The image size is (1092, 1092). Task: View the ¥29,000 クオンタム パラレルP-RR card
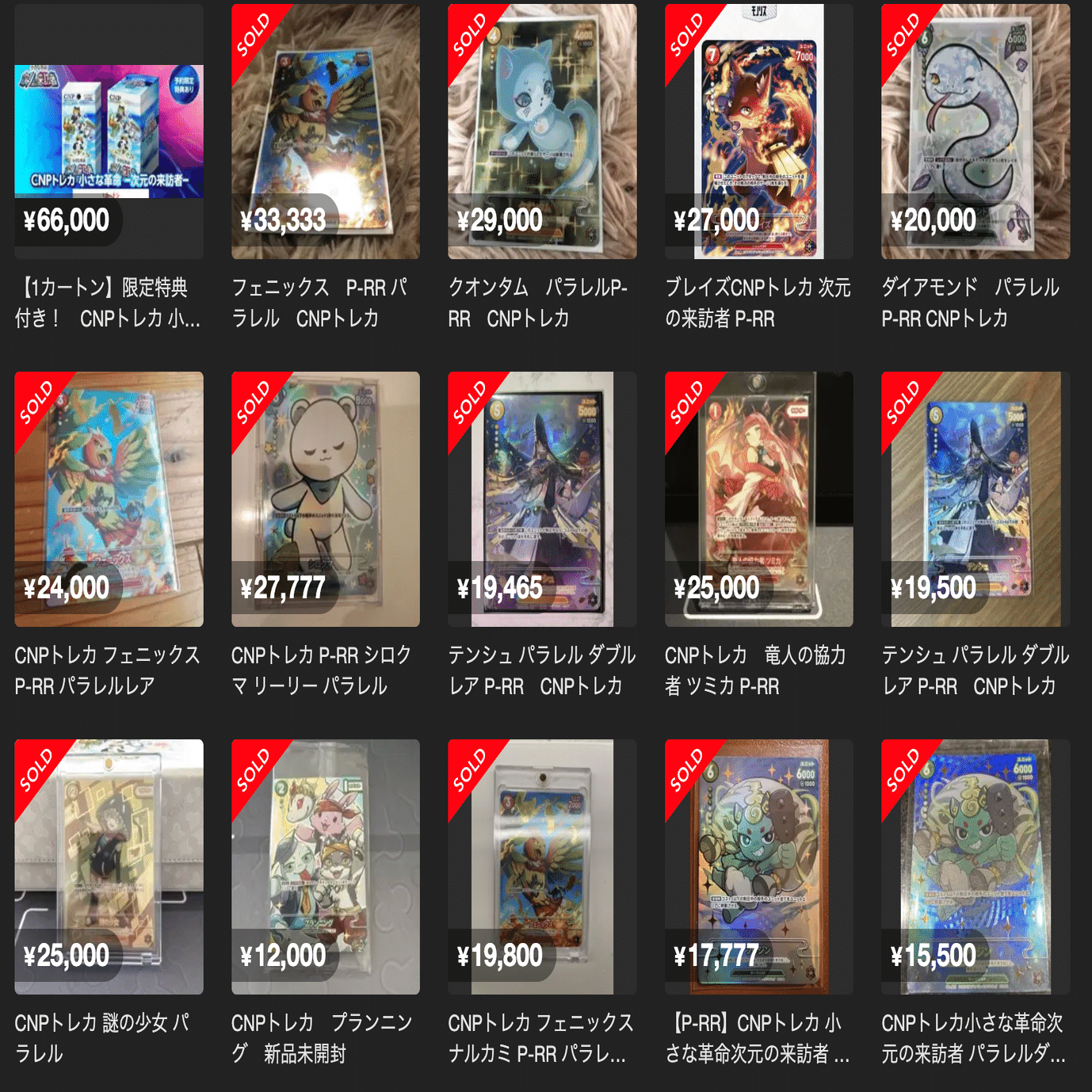click(542, 132)
